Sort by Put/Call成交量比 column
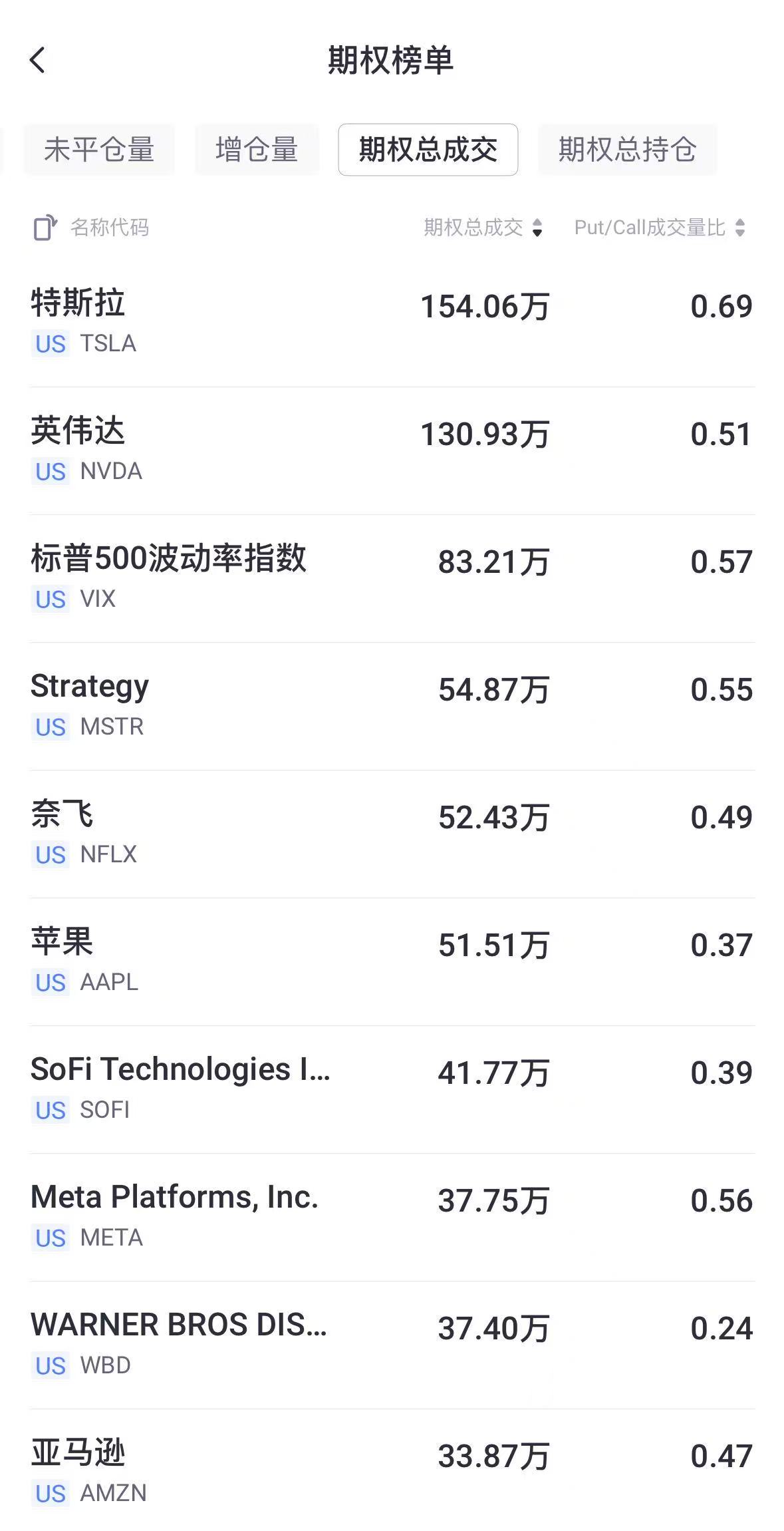Screen dimensions: 784x1531 [x=660, y=228]
